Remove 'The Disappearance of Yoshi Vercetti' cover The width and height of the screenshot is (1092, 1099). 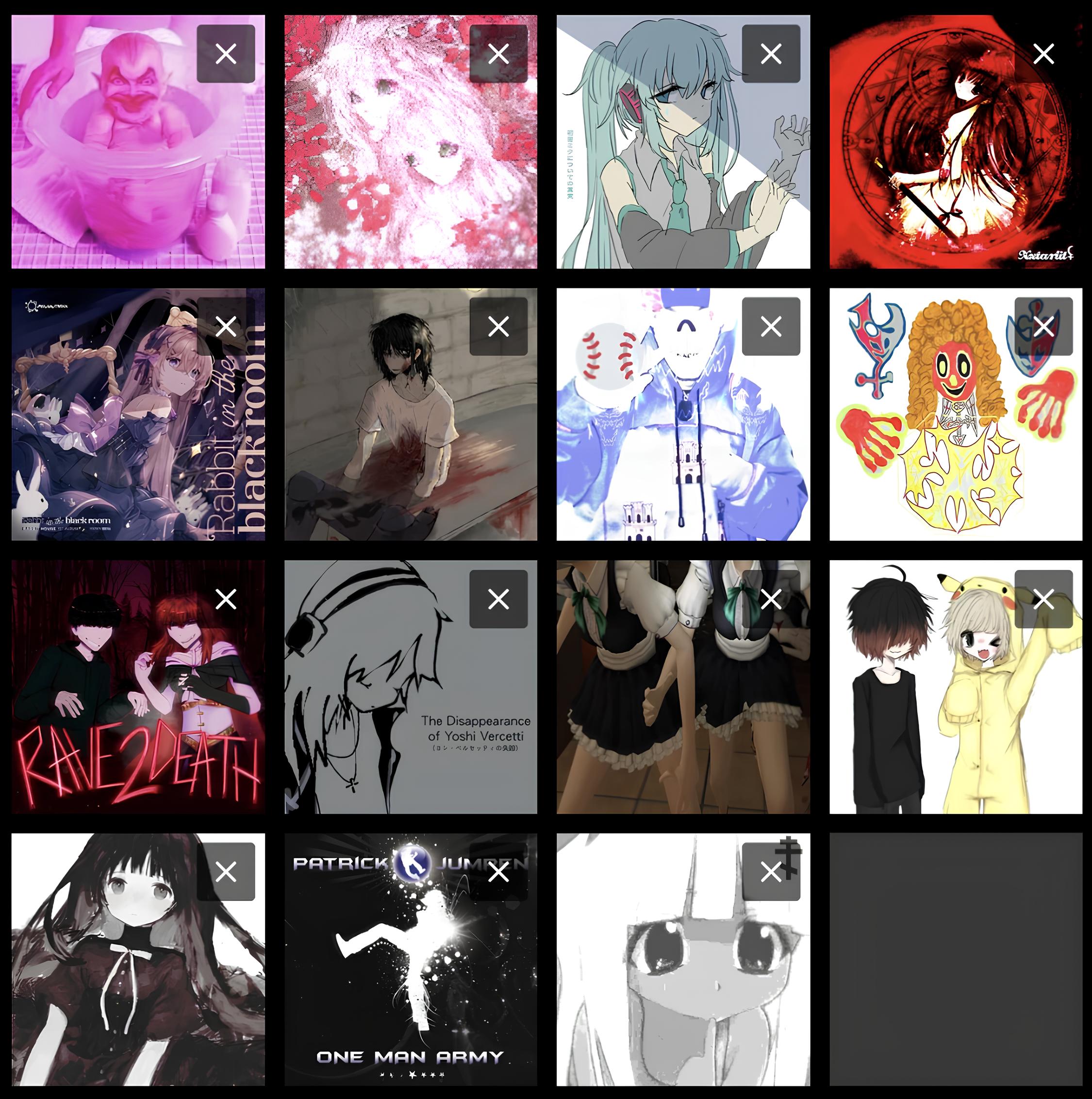498,599
